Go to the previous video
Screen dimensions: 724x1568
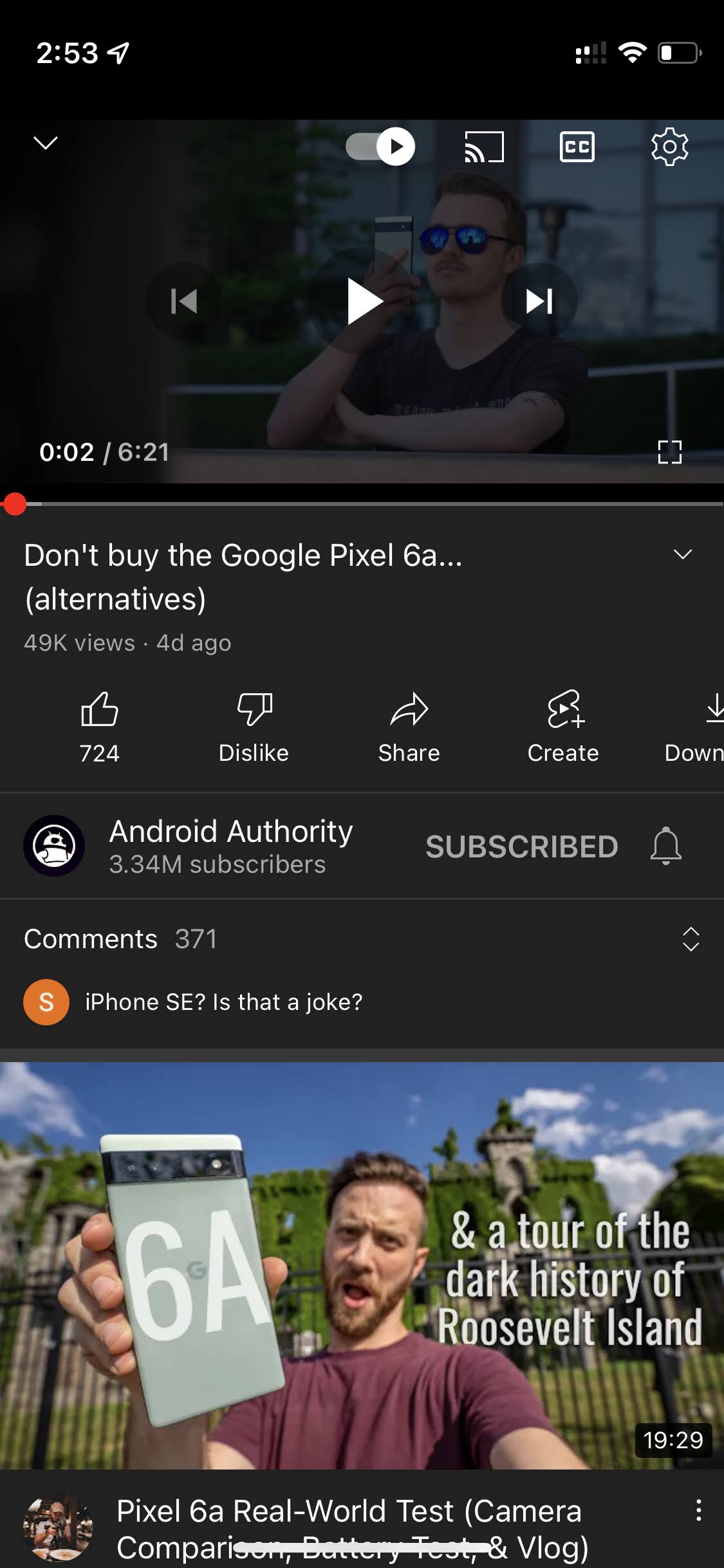point(184,301)
